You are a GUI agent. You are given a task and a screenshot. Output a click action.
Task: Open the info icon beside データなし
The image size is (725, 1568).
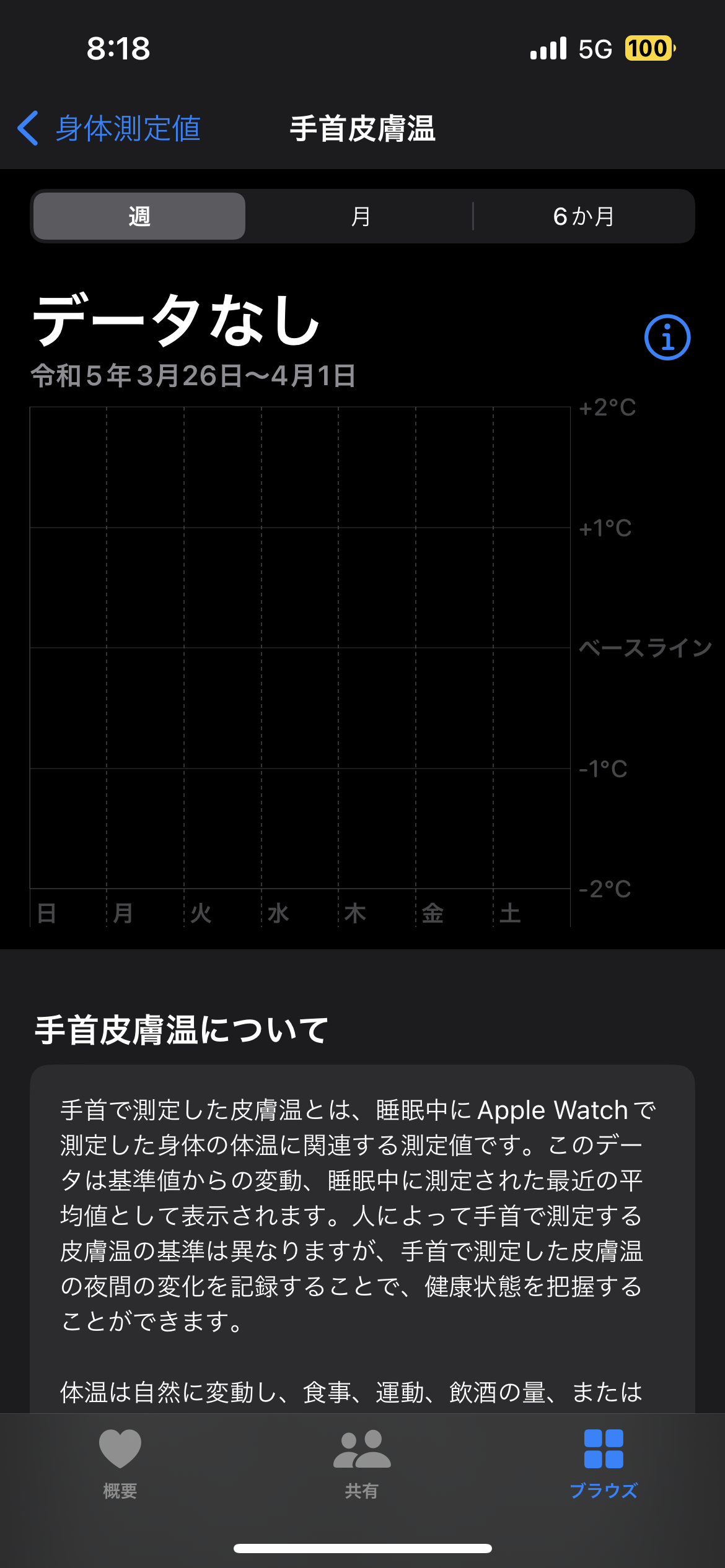pos(667,338)
